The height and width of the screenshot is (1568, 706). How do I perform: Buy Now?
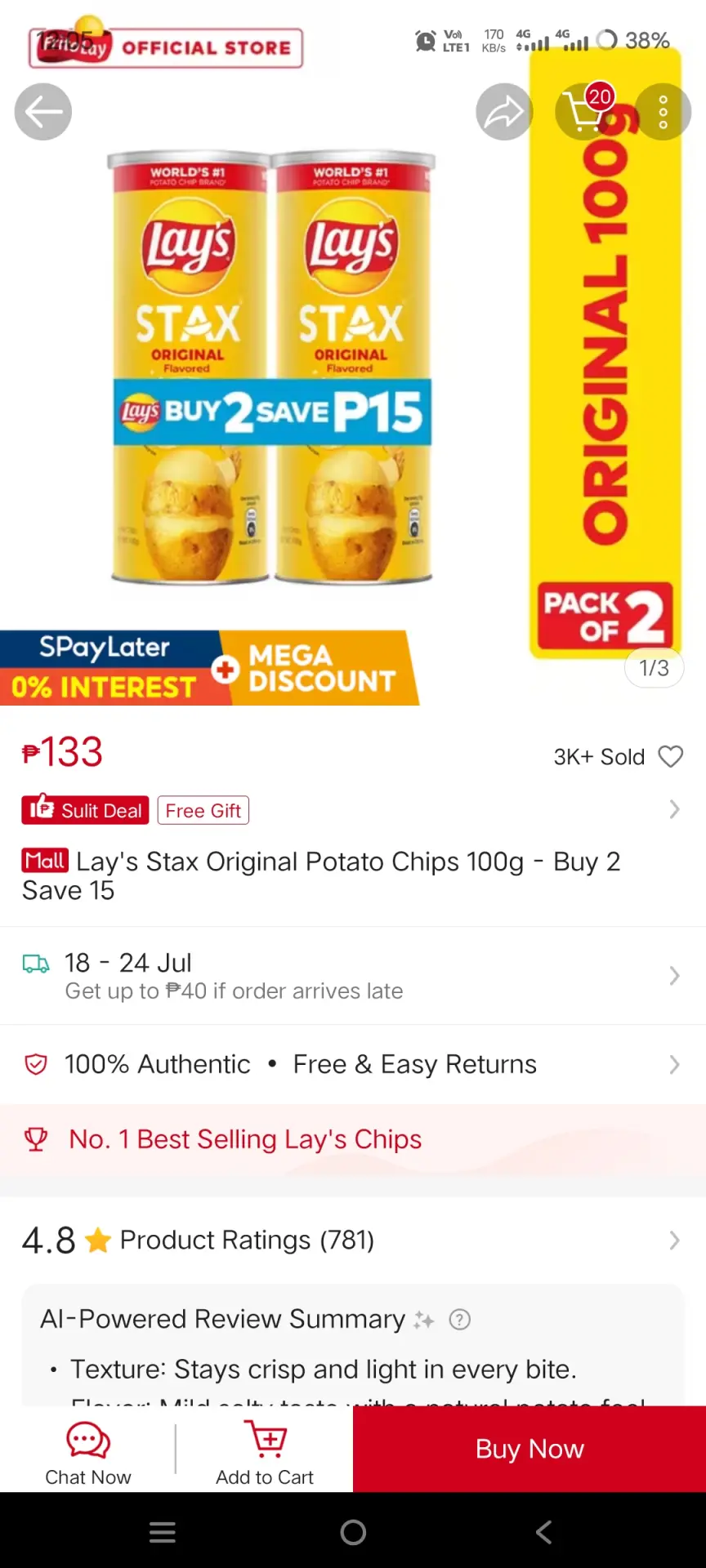[529, 1449]
